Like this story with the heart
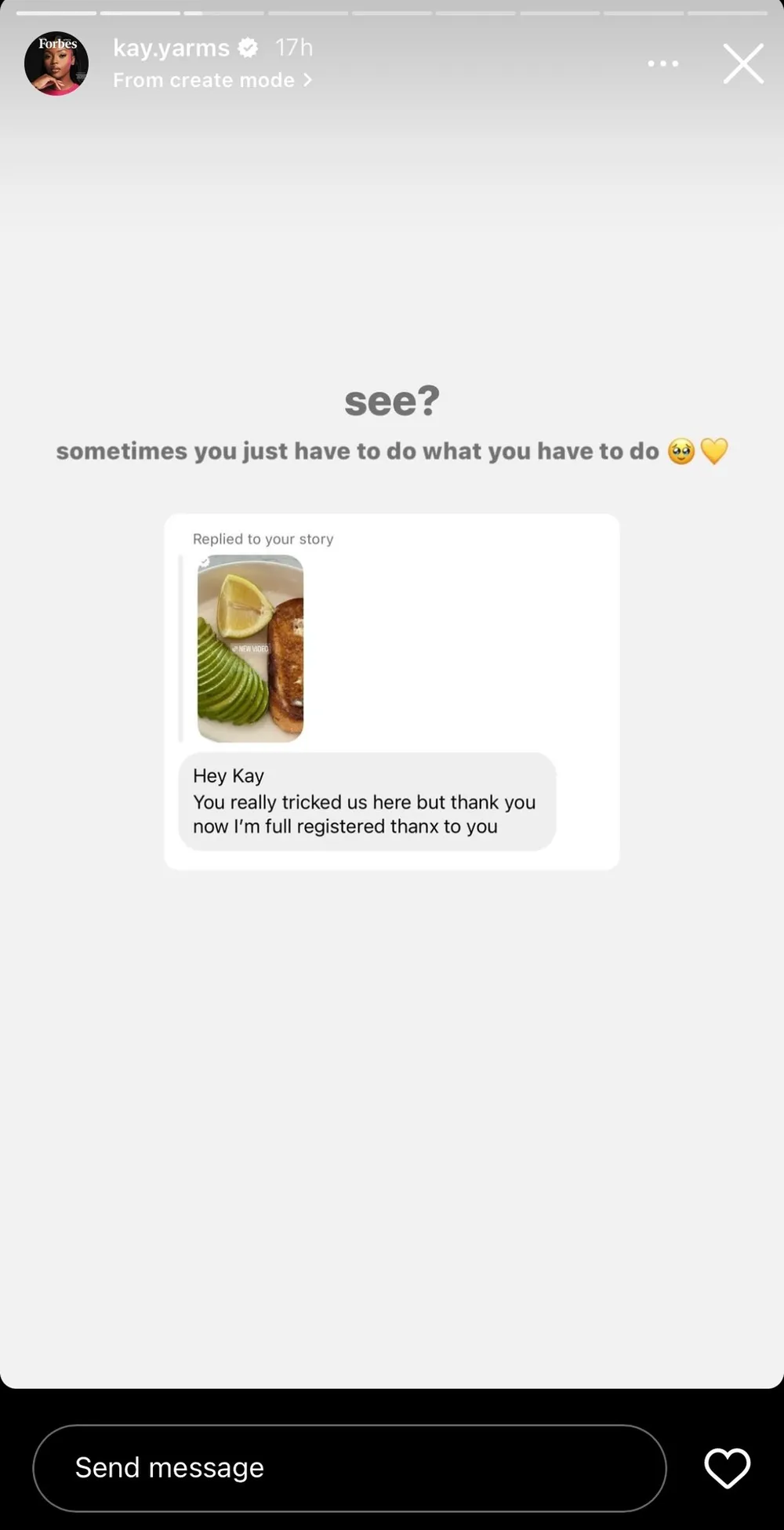The image size is (784, 1530). click(728, 1468)
